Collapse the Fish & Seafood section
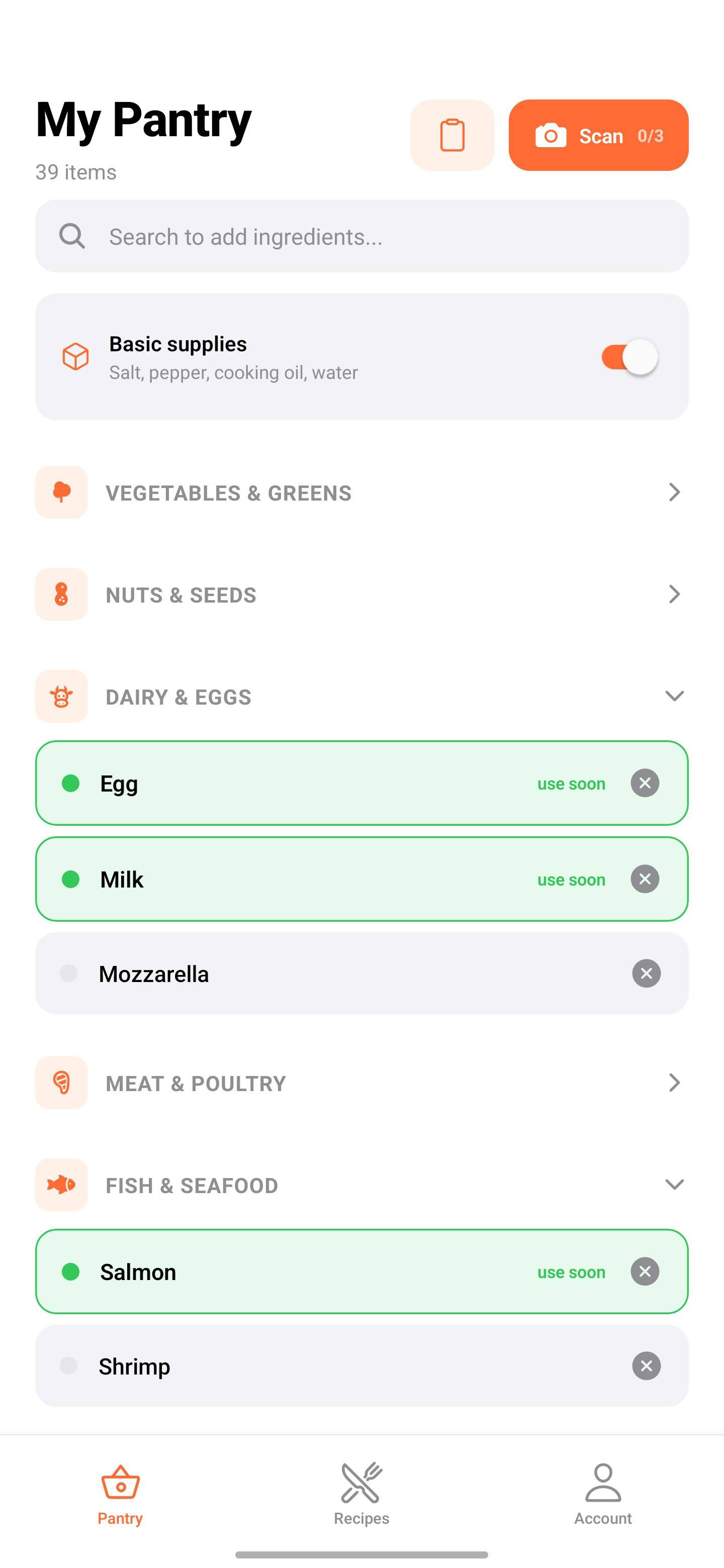The image size is (724, 1568). 673,1185
